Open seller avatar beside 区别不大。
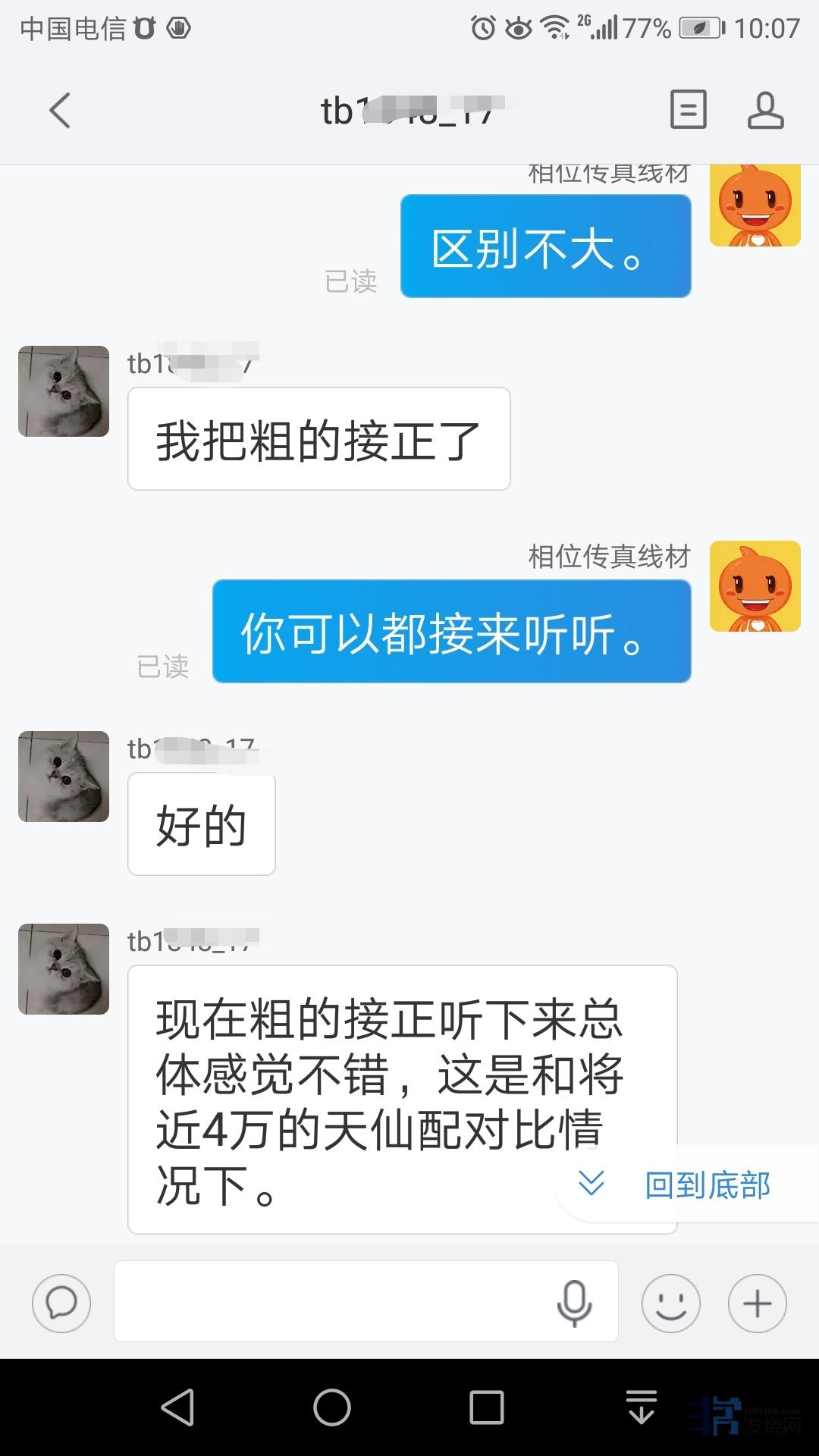Viewport: 819px width, 1456px height. tap(755, 205)
